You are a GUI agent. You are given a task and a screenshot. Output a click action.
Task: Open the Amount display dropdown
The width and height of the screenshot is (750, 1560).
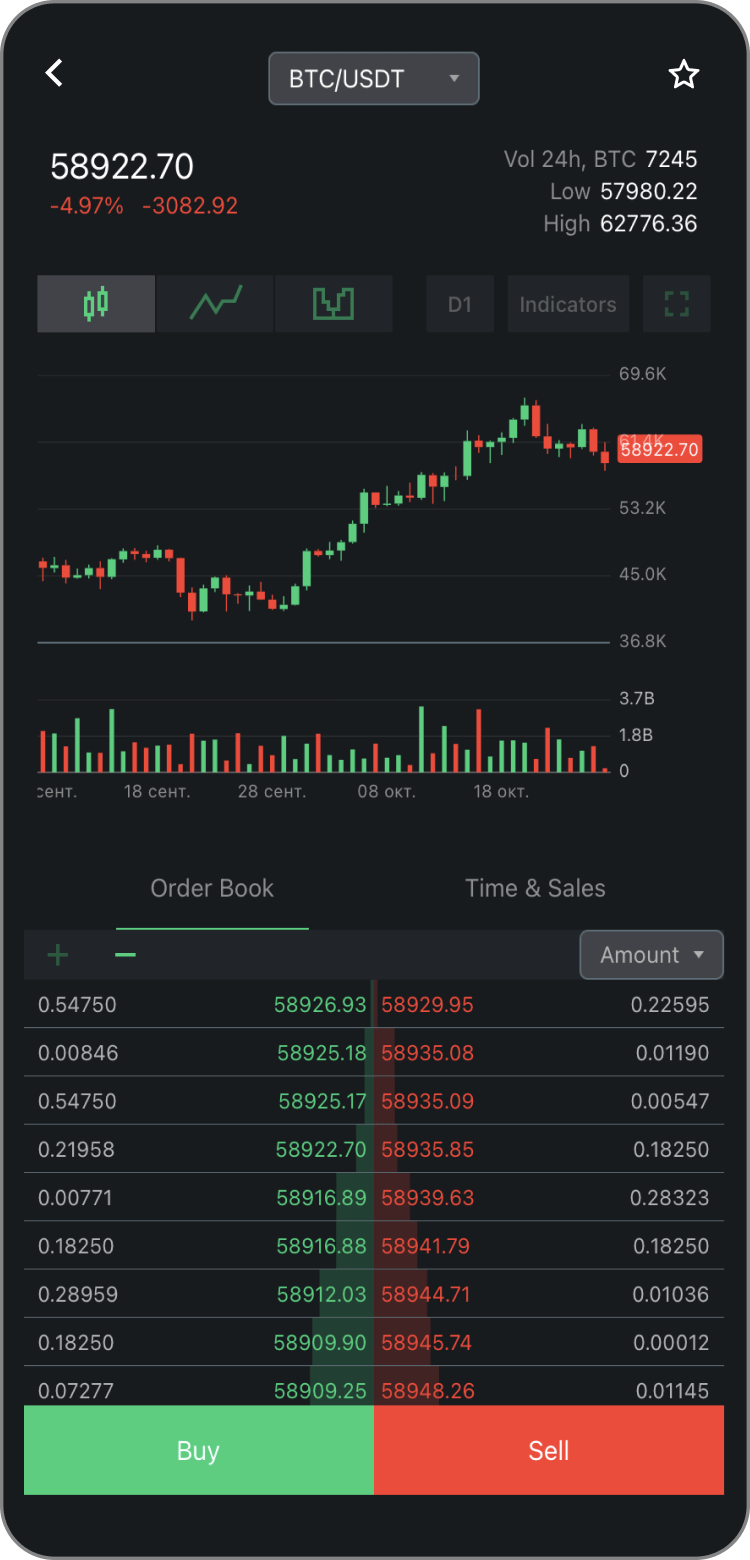651,955
